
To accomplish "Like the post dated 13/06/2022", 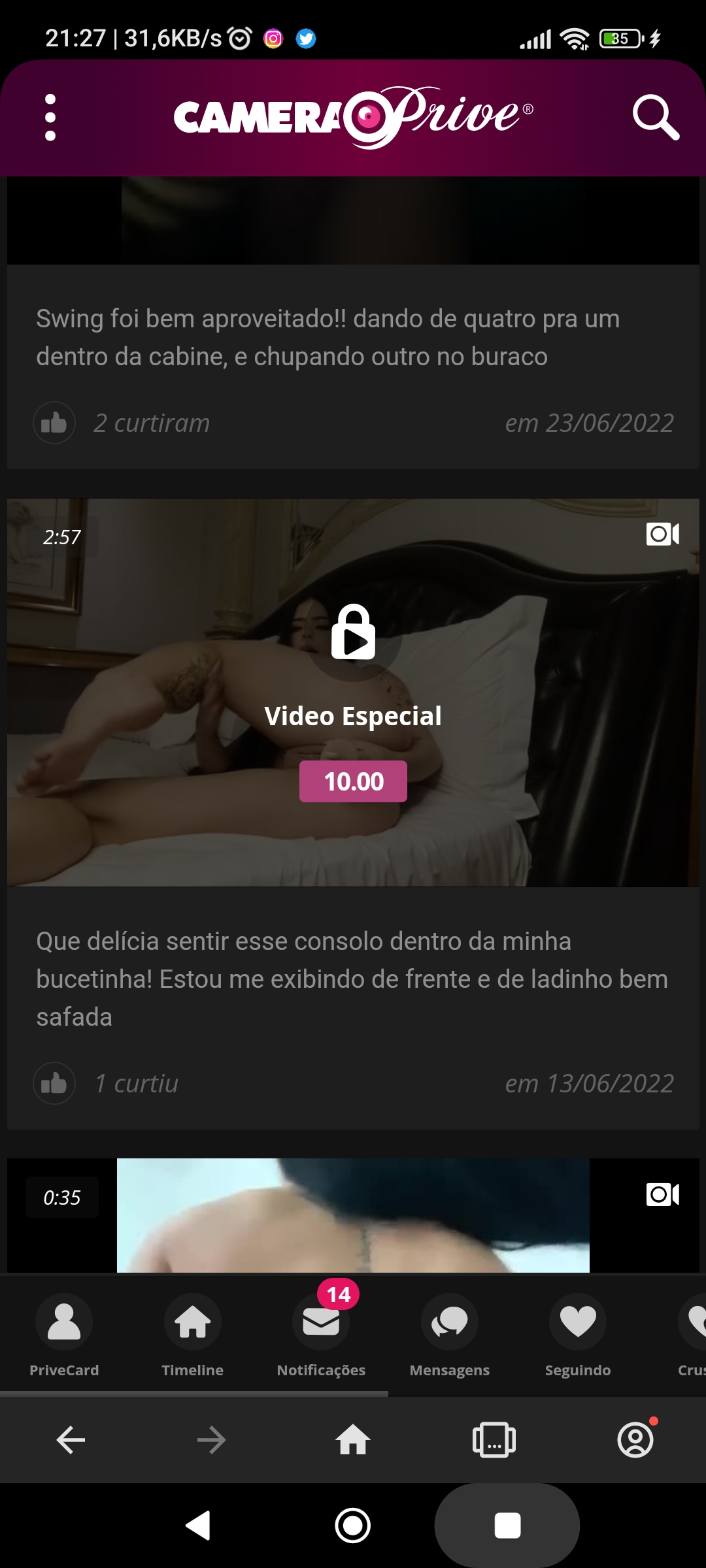I will tap(54, 1083).
